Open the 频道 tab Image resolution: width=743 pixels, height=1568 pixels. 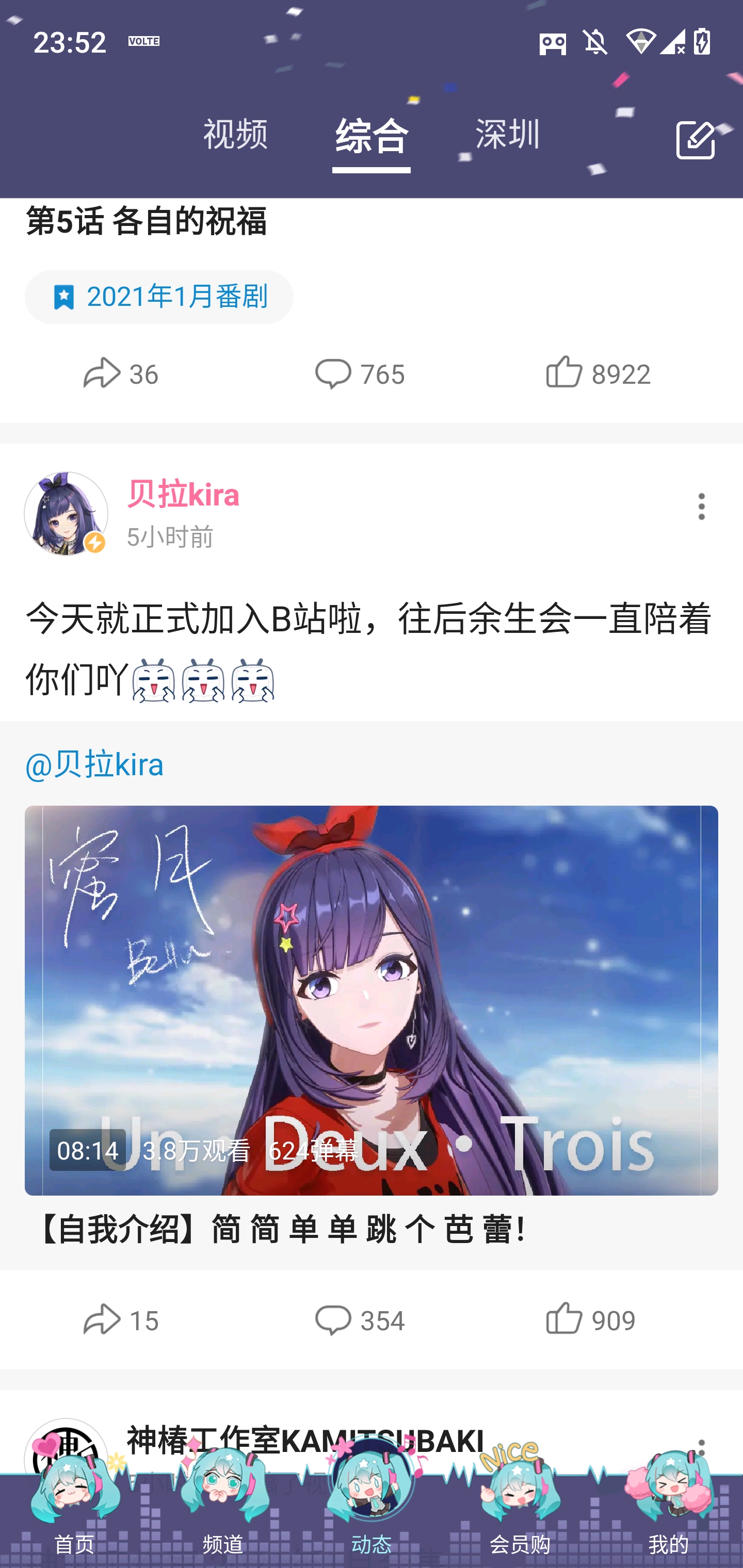(223, 1510)
